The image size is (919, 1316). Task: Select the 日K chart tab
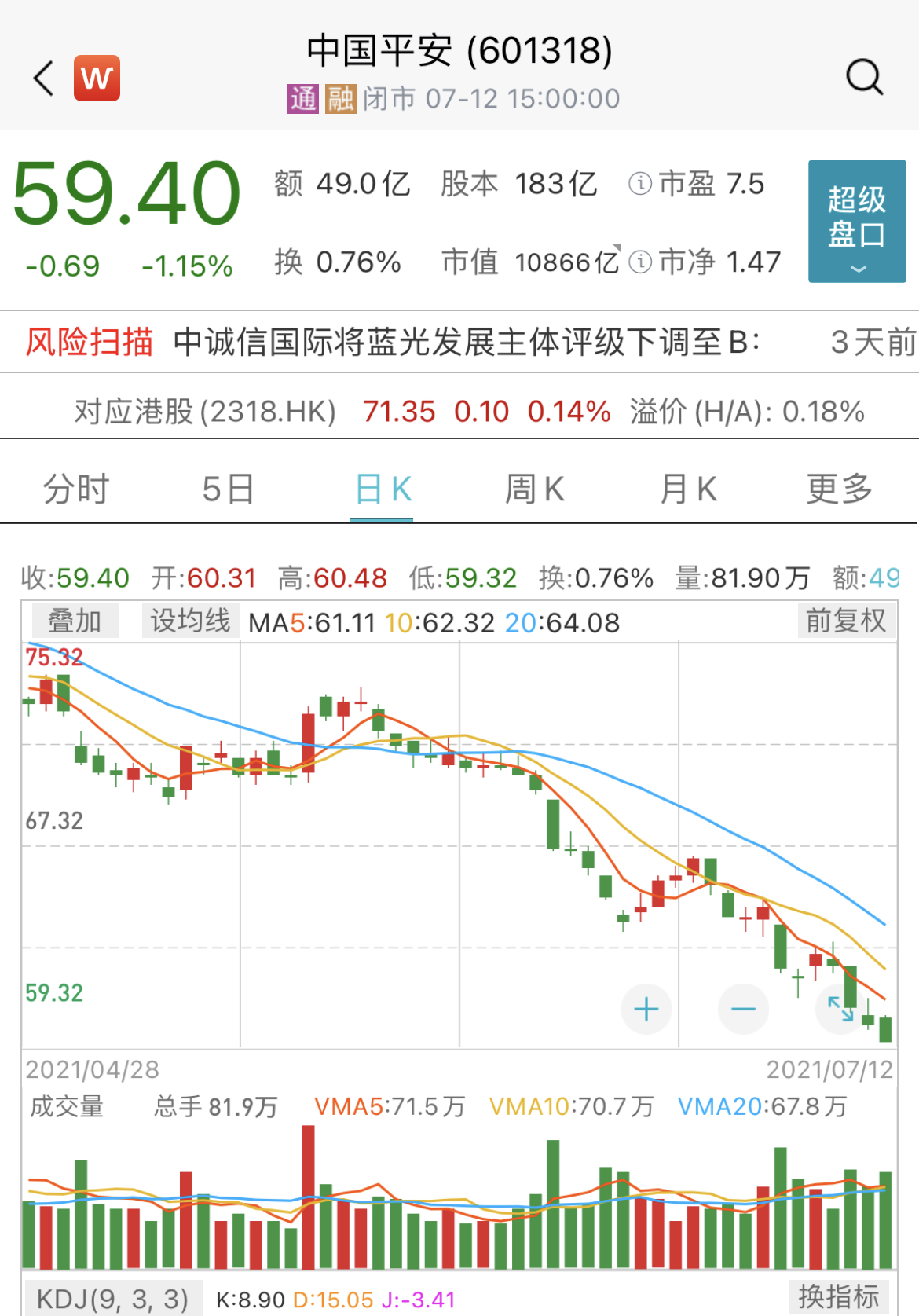(x=383, y=489)
